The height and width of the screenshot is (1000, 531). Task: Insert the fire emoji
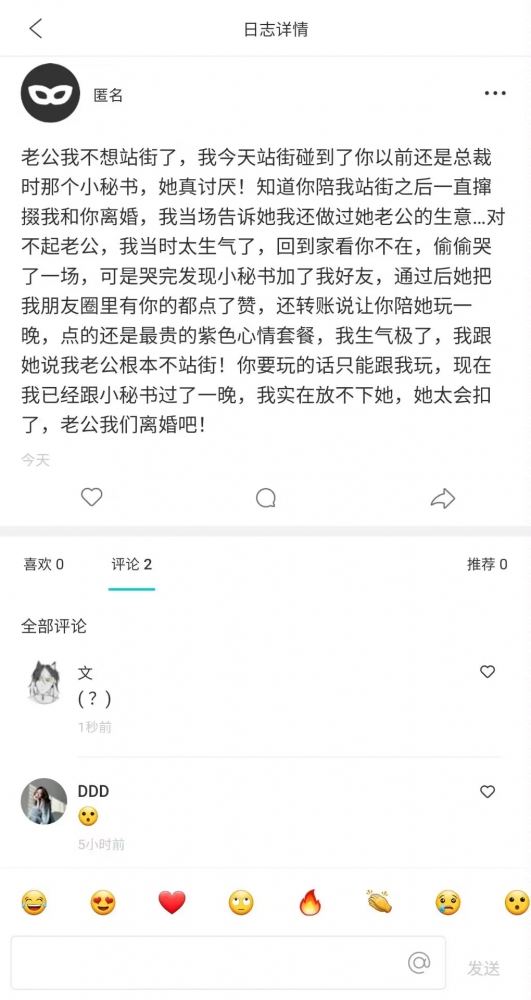(310, 903)
